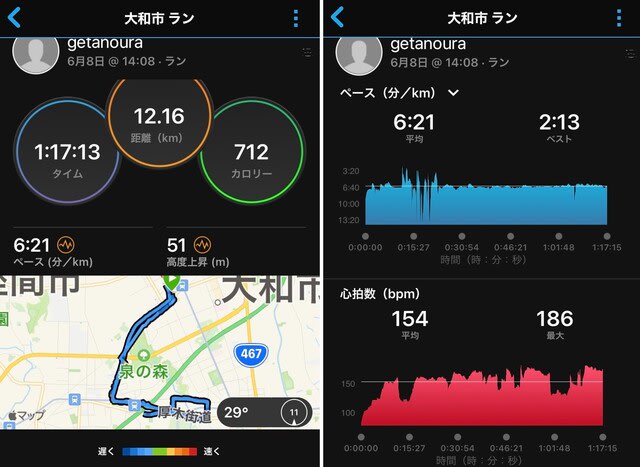
Task: Expand the ペース (分/km) chart dropdown
Action: pyautogui.click(x=453, y=92)
